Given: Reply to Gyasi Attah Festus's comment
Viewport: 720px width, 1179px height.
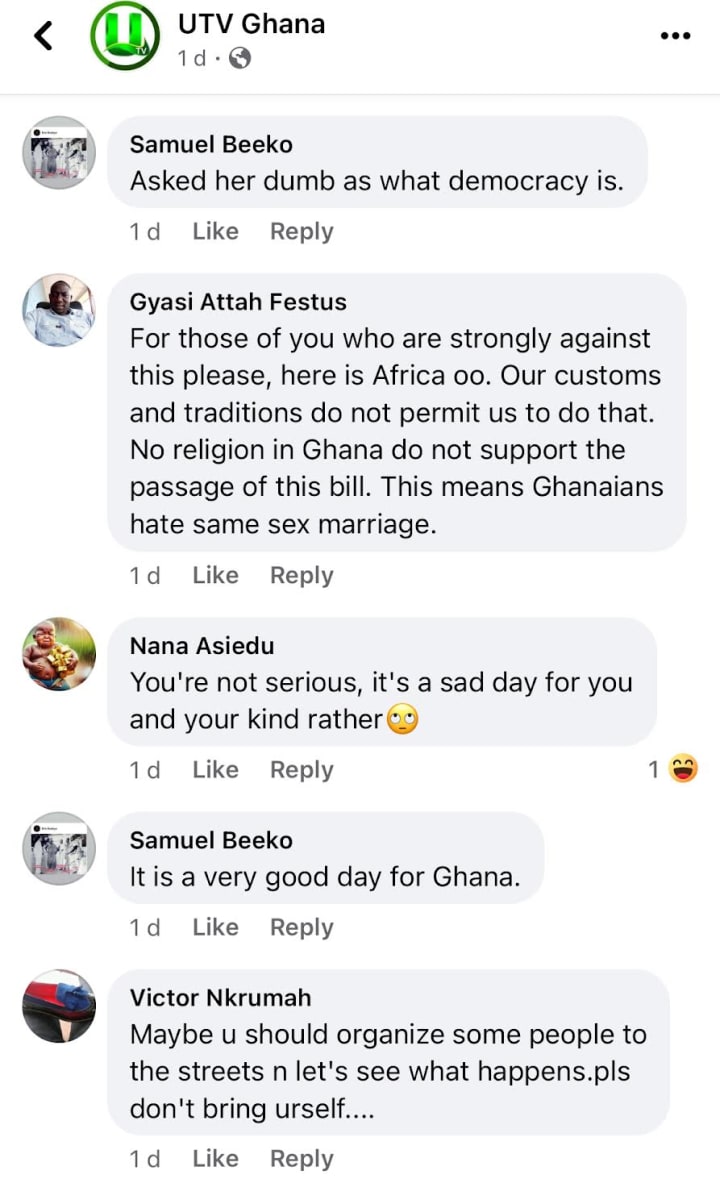Looking at the screenshot, I should [x=301, y=575].
